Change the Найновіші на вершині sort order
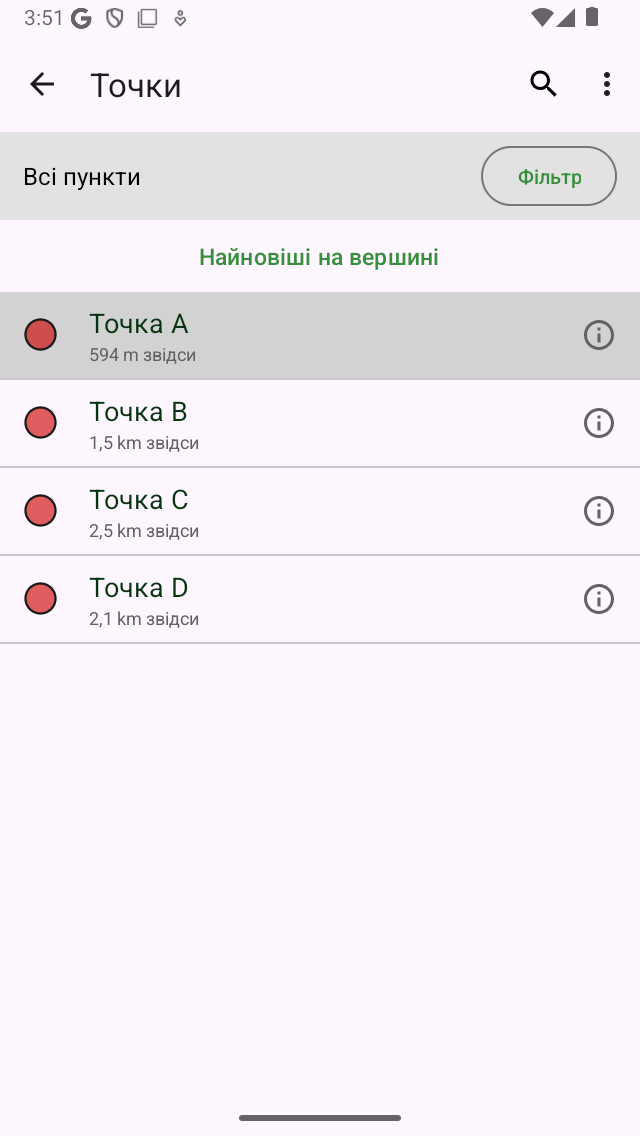 click(319, 257)
